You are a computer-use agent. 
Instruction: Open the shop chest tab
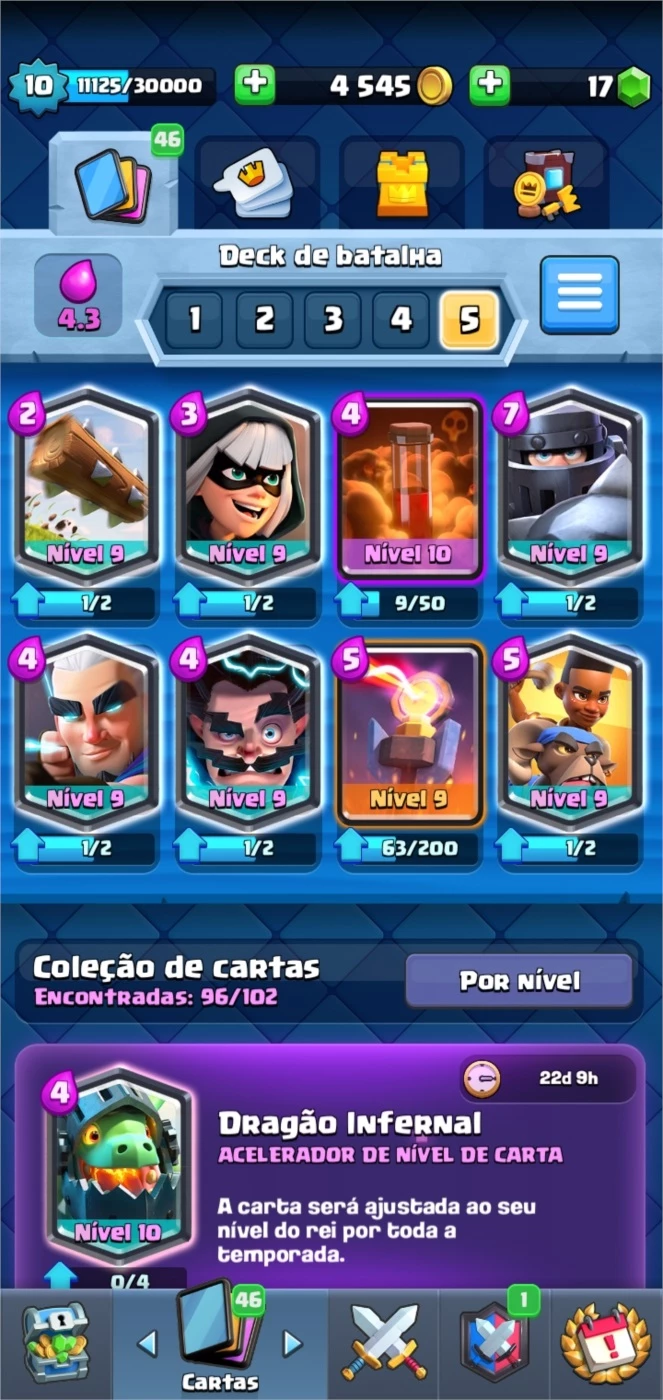coord(55,1343)
